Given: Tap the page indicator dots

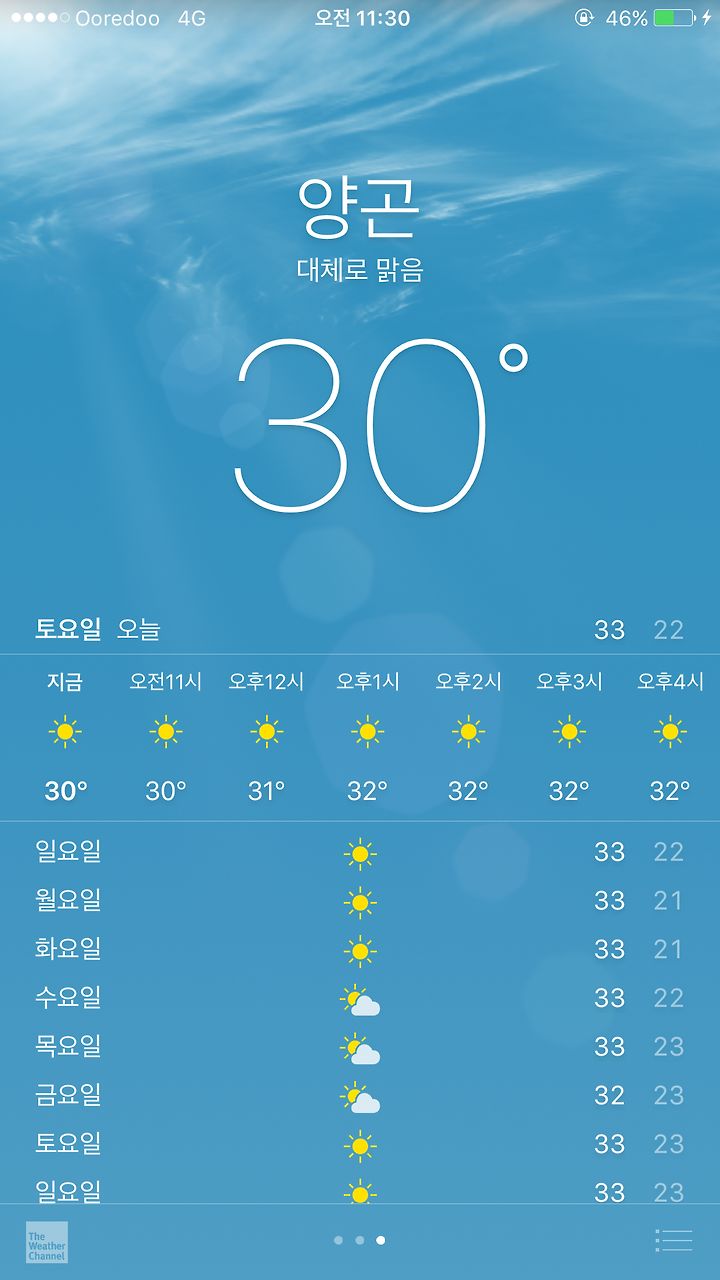Looking at the screenshot, I should [x=359, y=1240].
